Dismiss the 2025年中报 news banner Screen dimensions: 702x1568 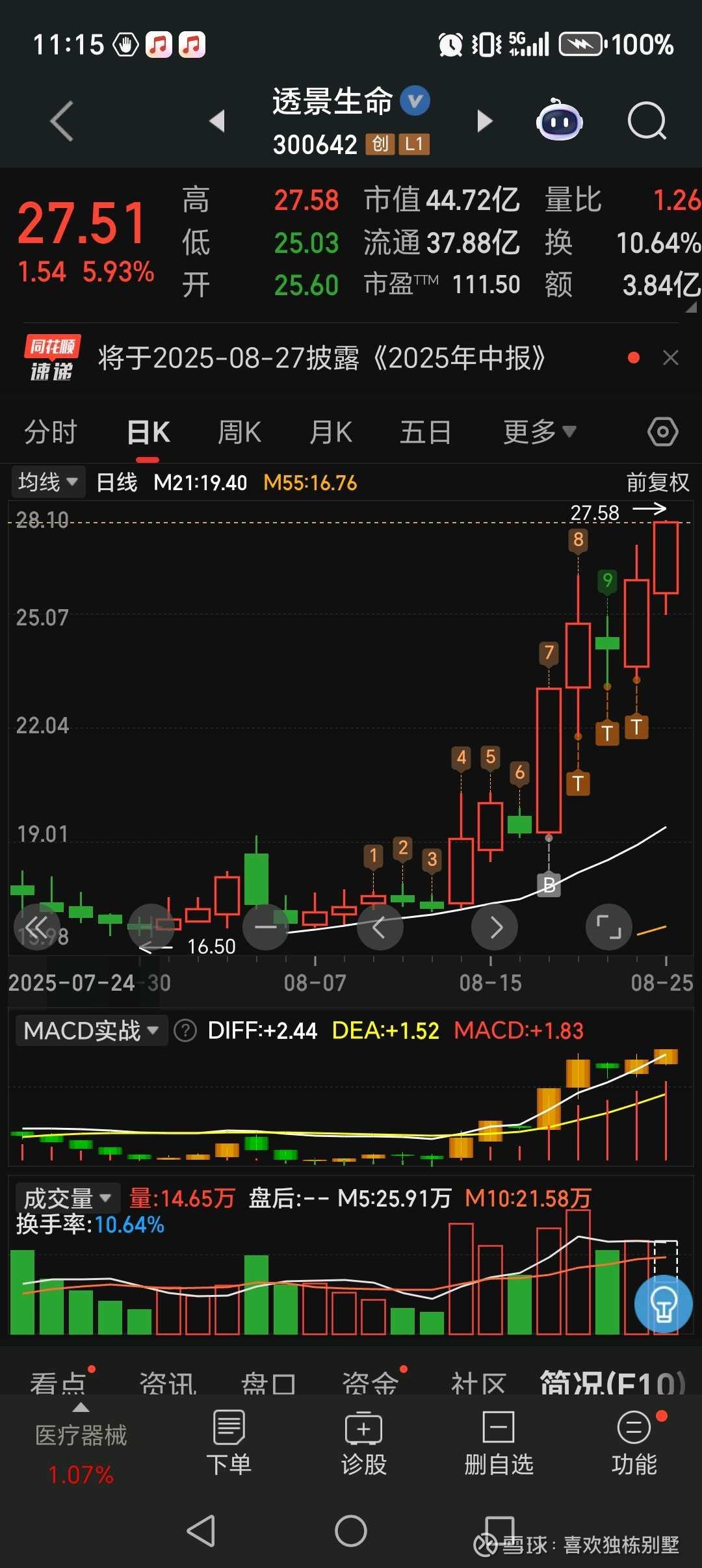pos(671,358)
